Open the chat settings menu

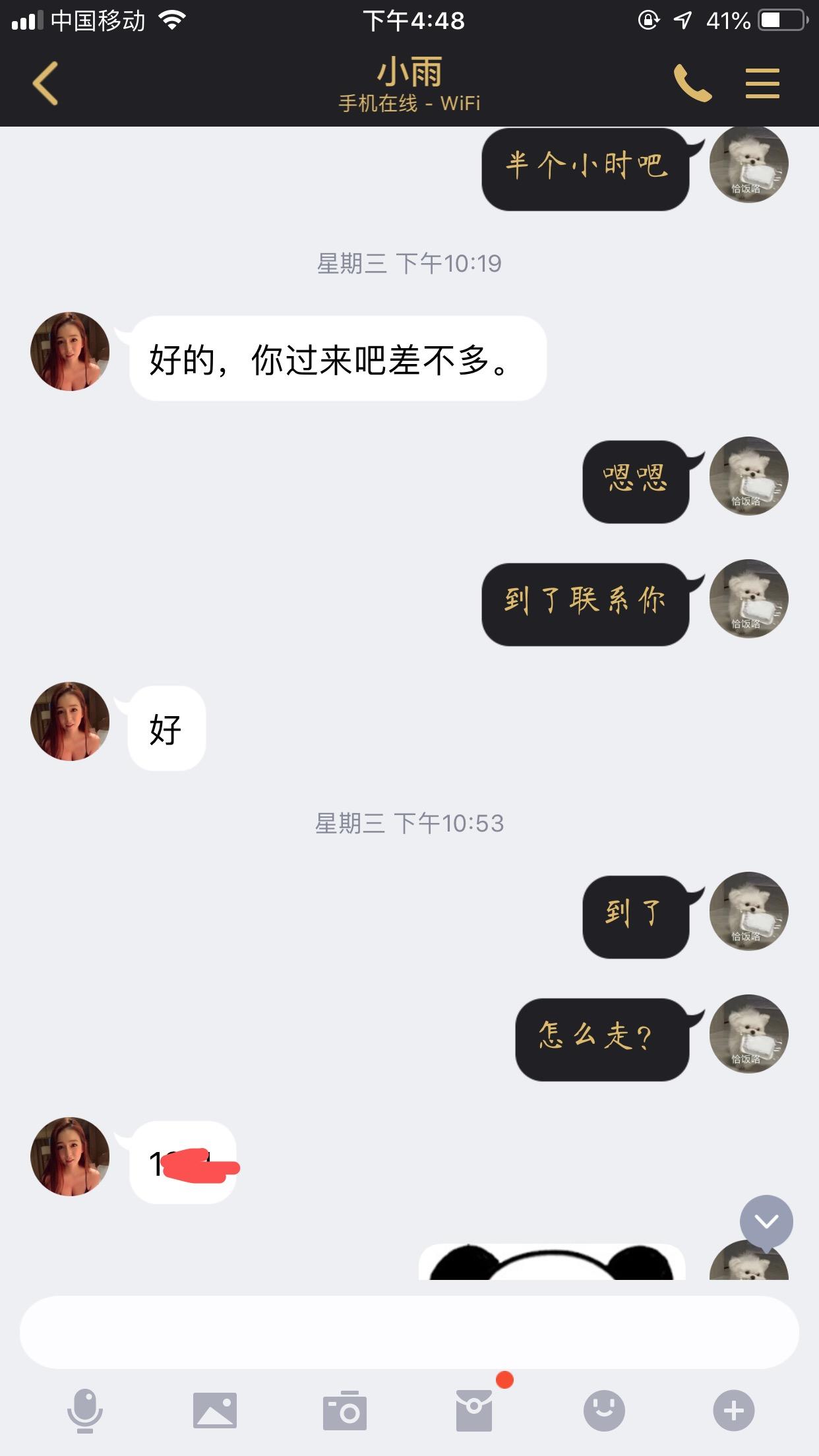point(762,83)
